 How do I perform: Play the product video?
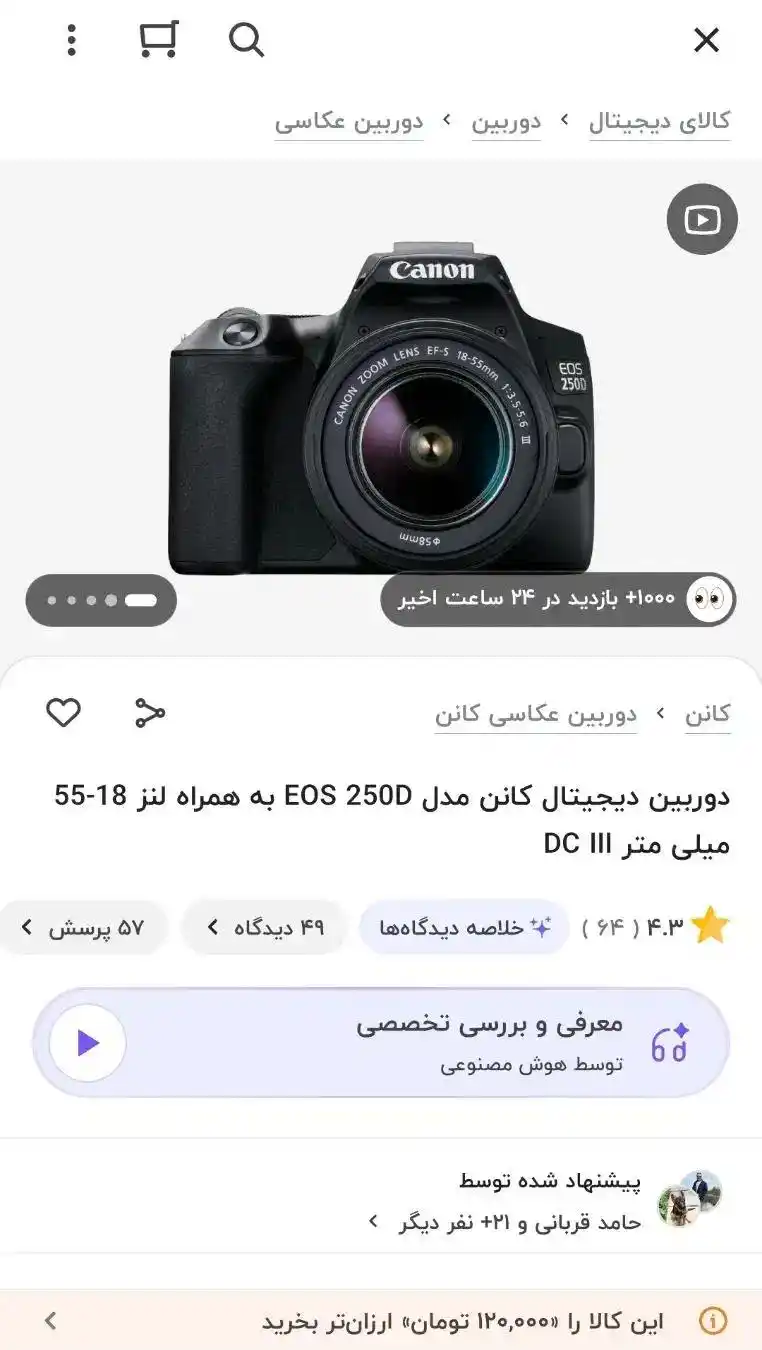[x=702, y=219]
